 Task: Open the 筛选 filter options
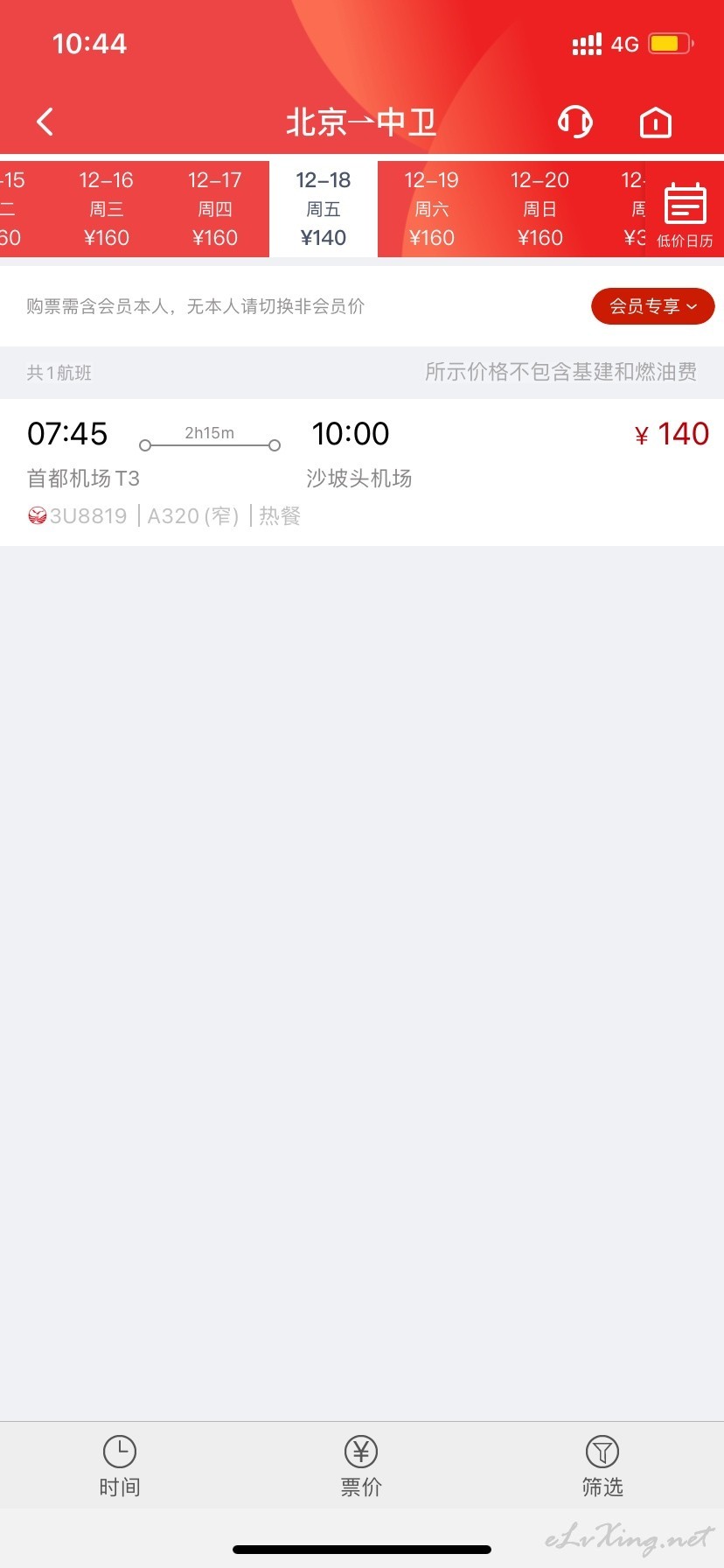pos(602,1467)
